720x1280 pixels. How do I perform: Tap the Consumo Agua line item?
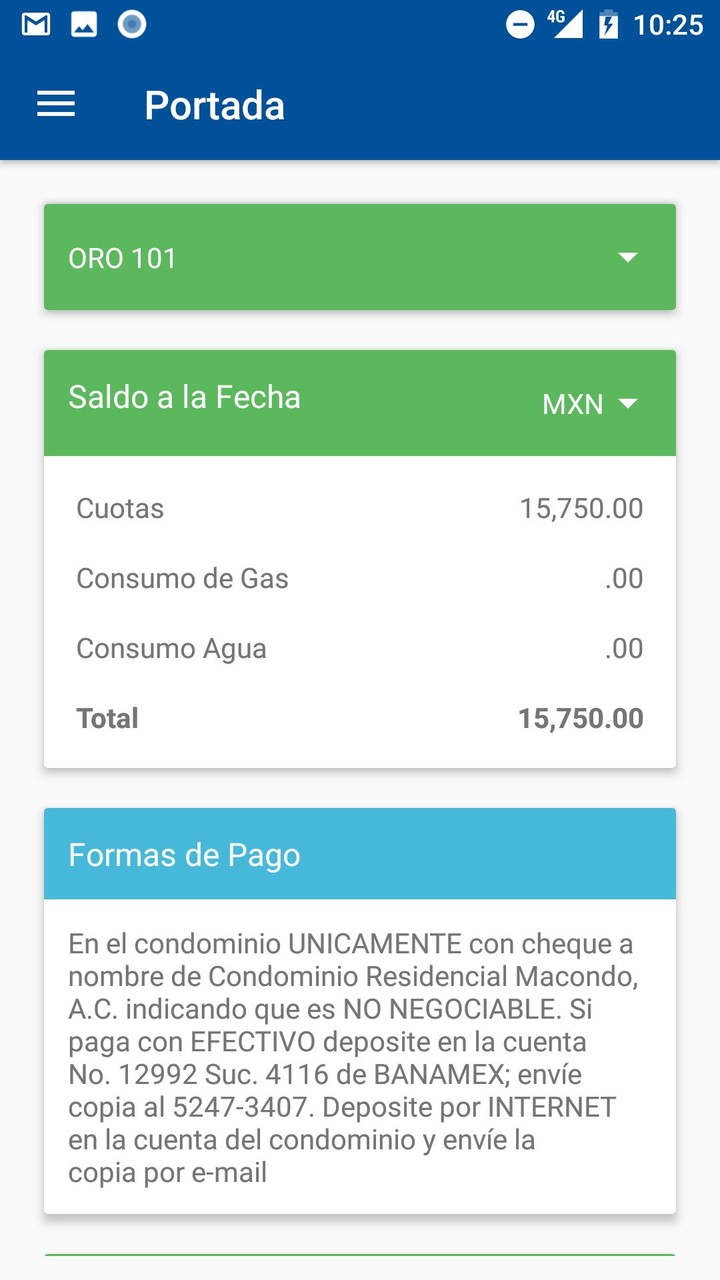[x=360, y=648]
